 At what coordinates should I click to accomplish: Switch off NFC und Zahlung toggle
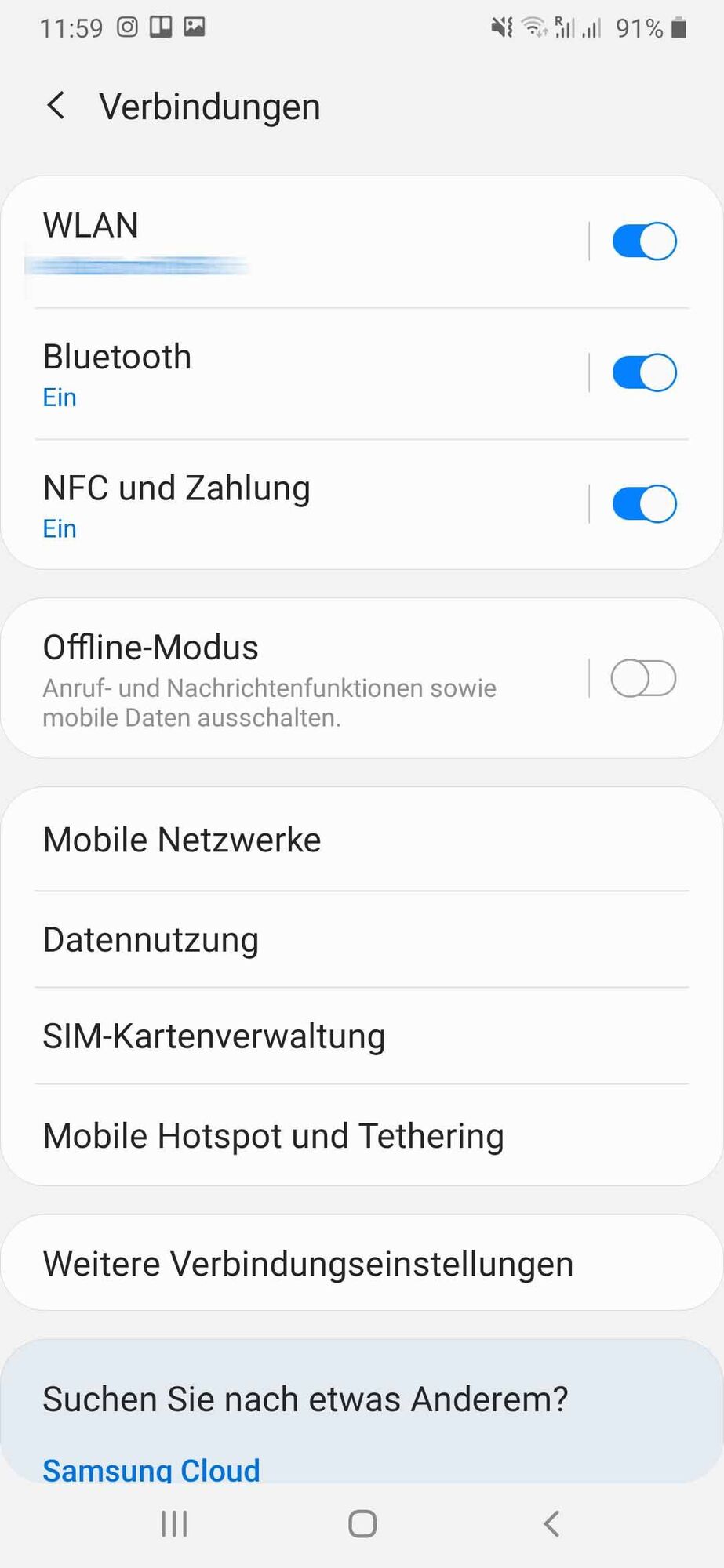pyautogui.click(x=643, y=504)
